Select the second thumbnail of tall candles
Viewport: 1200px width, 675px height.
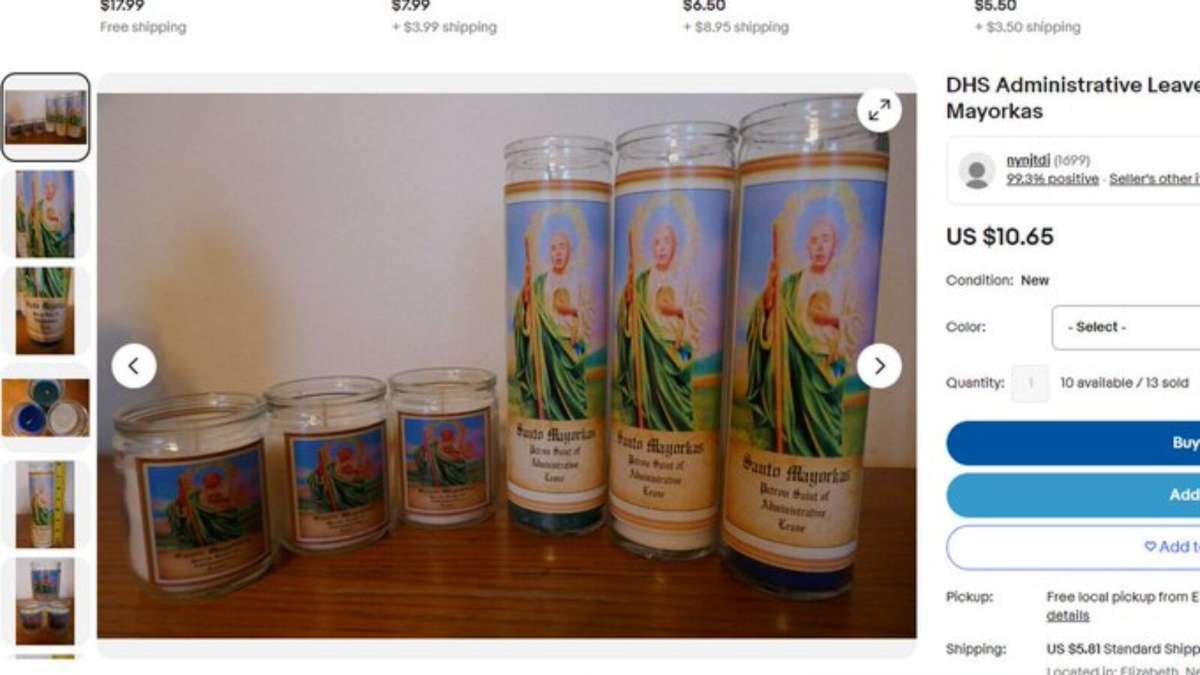[x=46, y=214]
